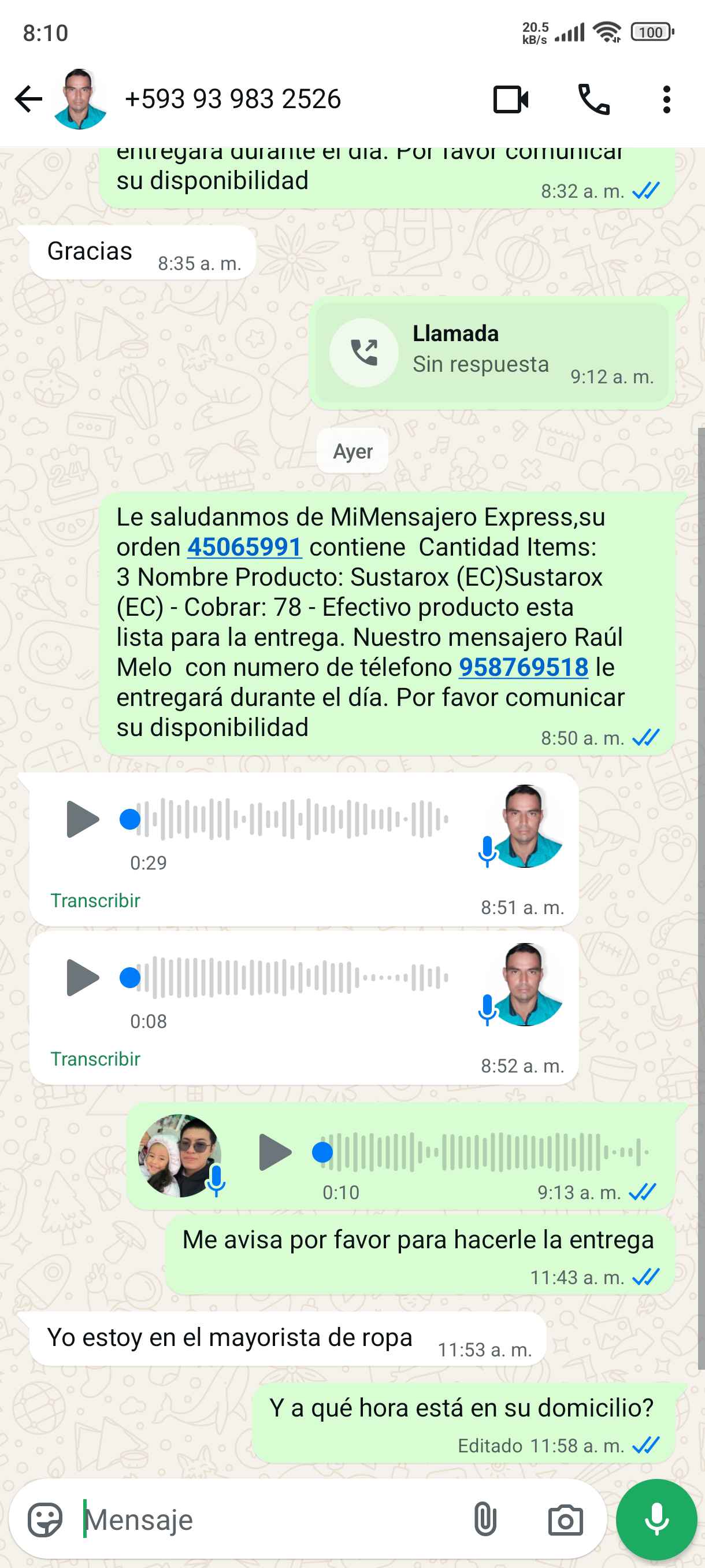Play the 0:29 voice message
705x1568 pixels.
click(82, 819)
